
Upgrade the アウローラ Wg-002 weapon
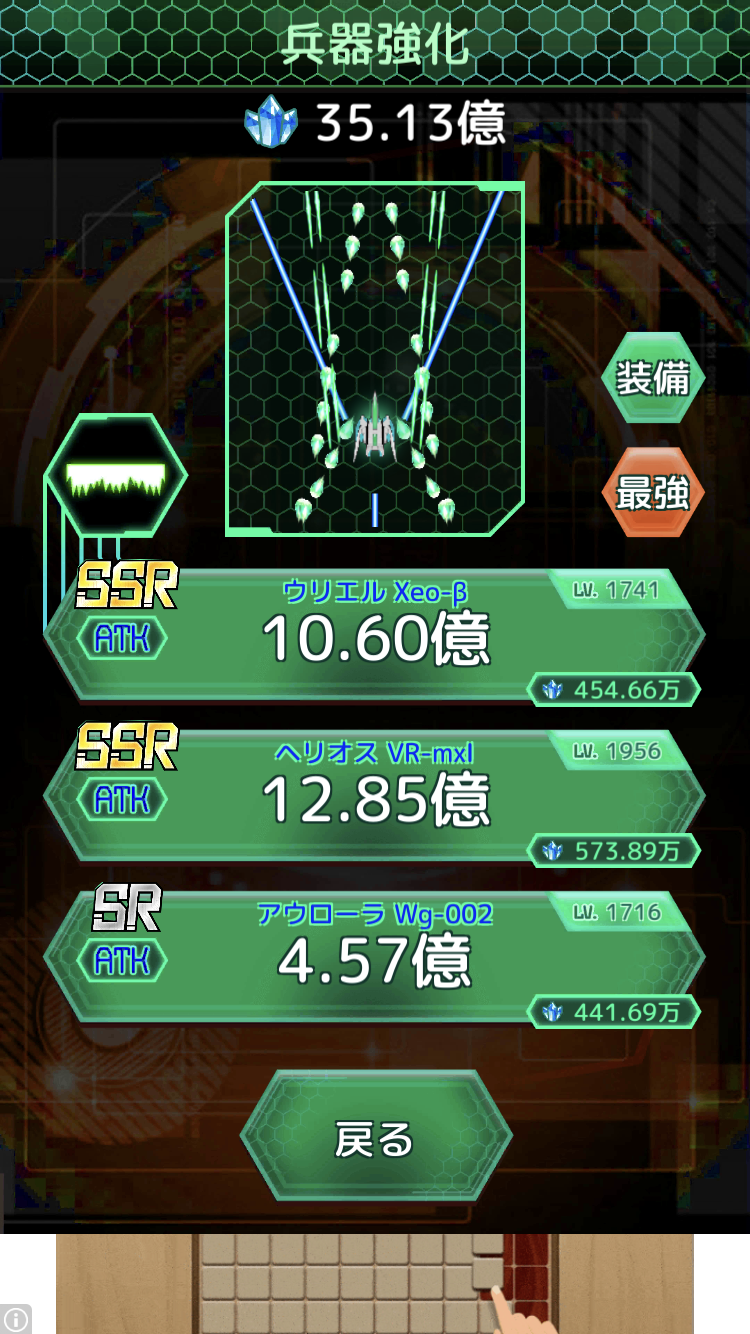(x=375, y=960)
